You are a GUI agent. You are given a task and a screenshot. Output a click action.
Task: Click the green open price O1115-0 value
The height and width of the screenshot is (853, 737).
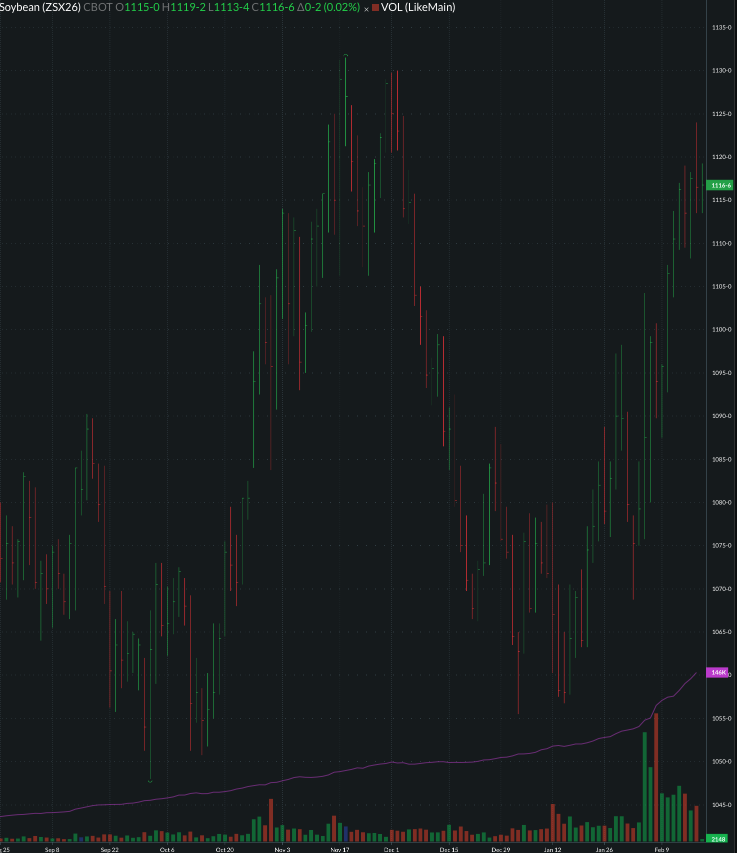[137, 8]
